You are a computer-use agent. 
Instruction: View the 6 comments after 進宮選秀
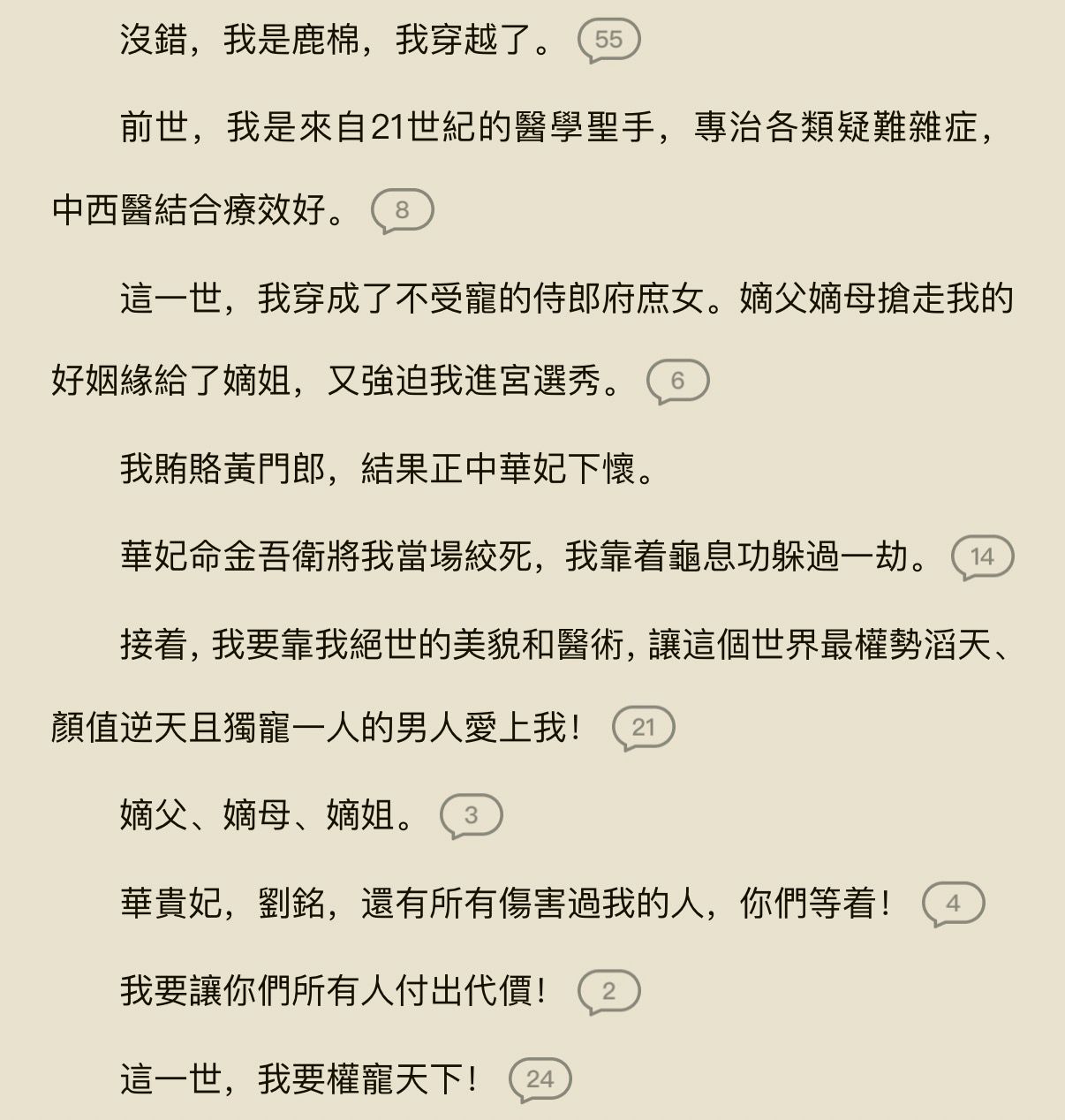pos(678,381)
